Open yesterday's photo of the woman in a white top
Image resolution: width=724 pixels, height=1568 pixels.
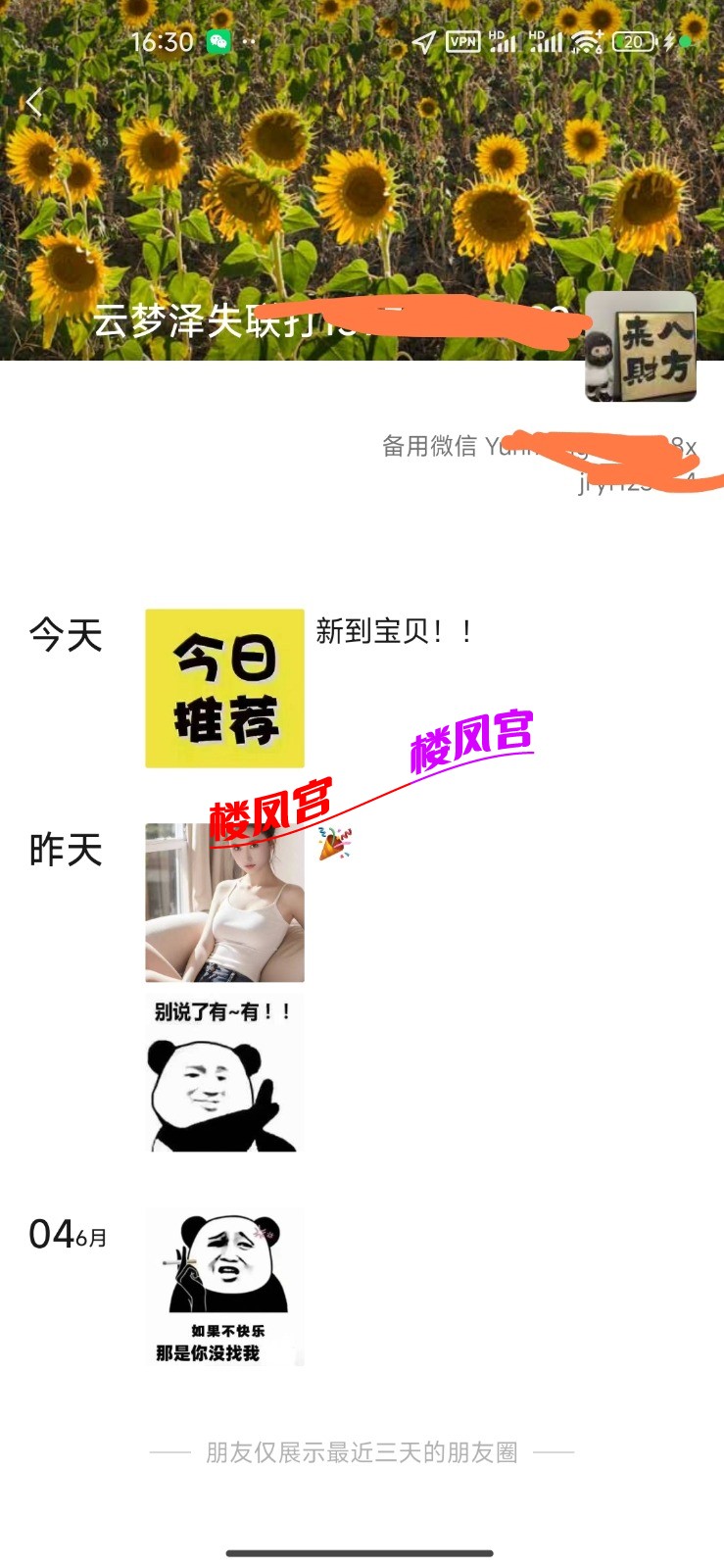click(224, 903)
